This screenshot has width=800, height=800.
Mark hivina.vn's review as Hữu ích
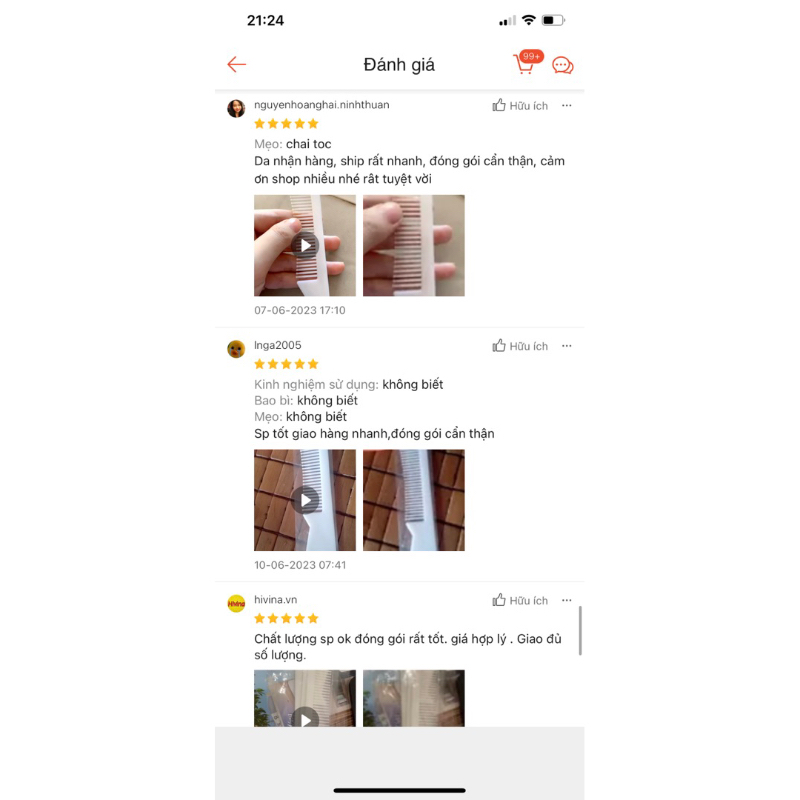coord(520,601)
